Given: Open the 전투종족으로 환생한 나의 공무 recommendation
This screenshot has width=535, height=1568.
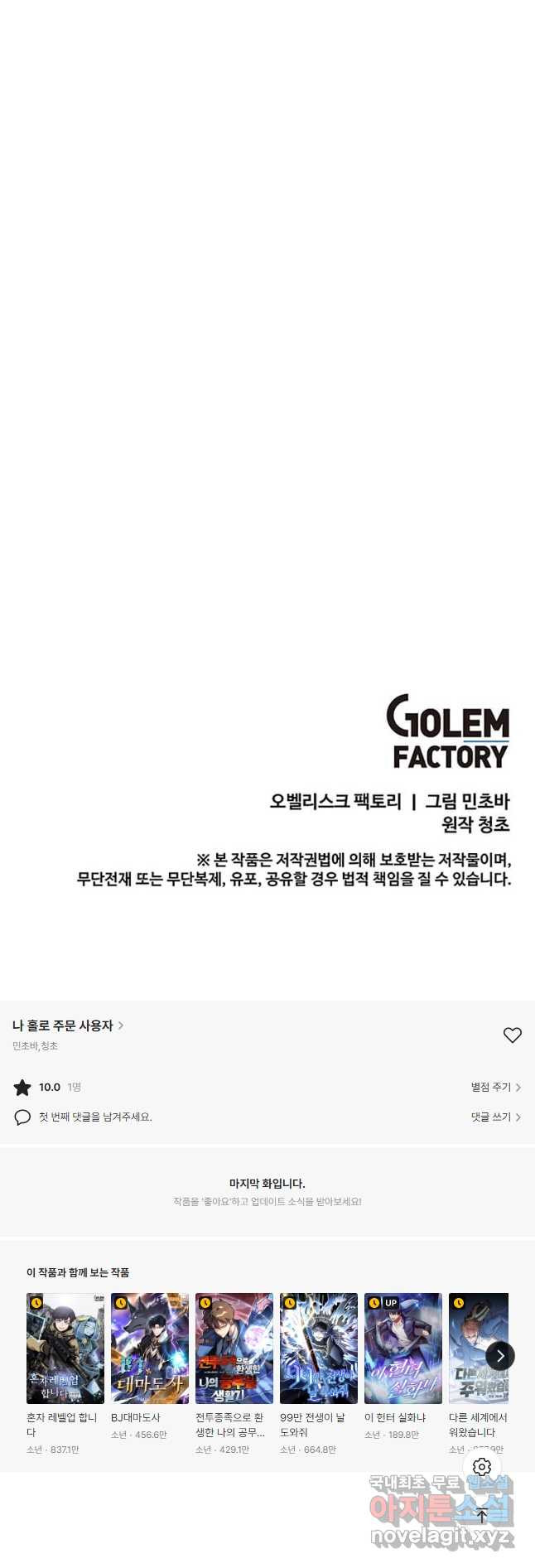Looking at the screenshot, I should coord(234,1348).
